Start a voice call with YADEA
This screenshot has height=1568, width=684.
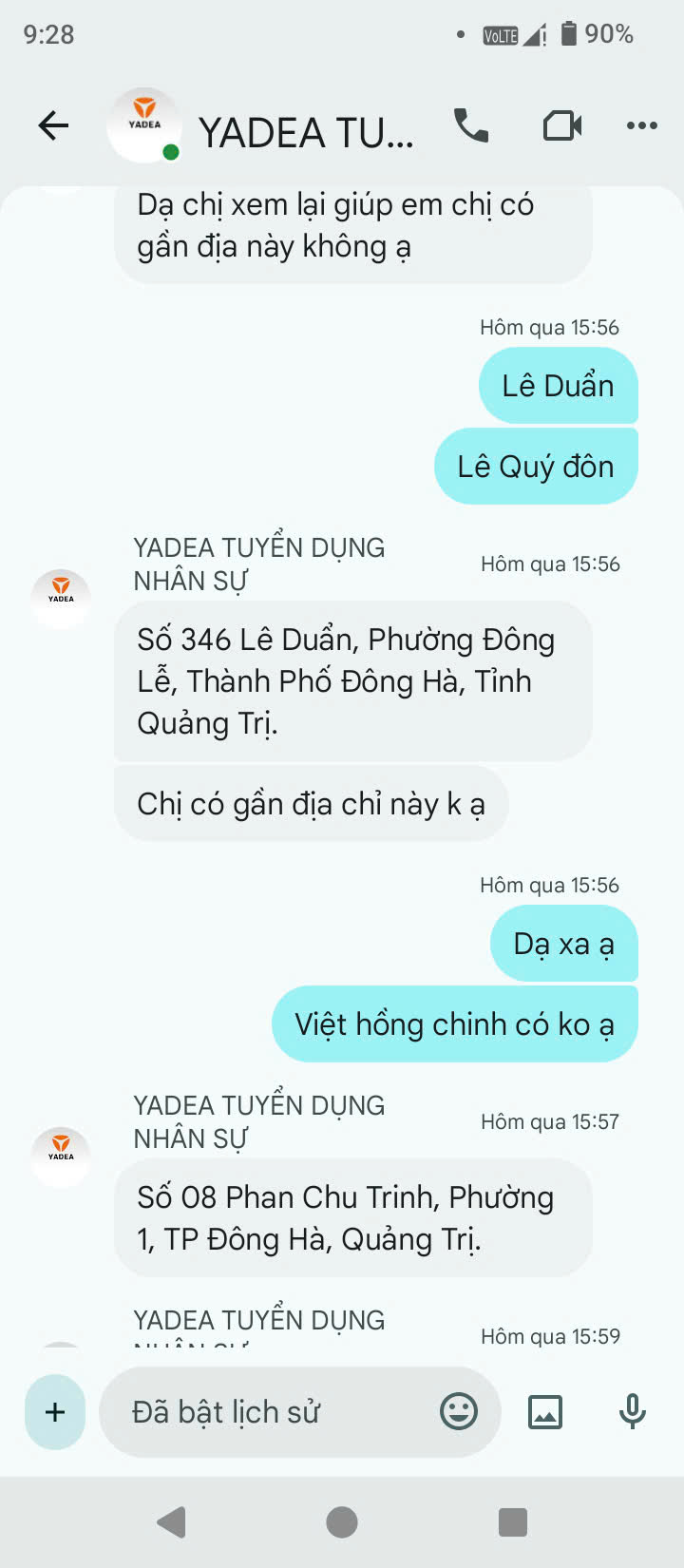pos(471,125)
